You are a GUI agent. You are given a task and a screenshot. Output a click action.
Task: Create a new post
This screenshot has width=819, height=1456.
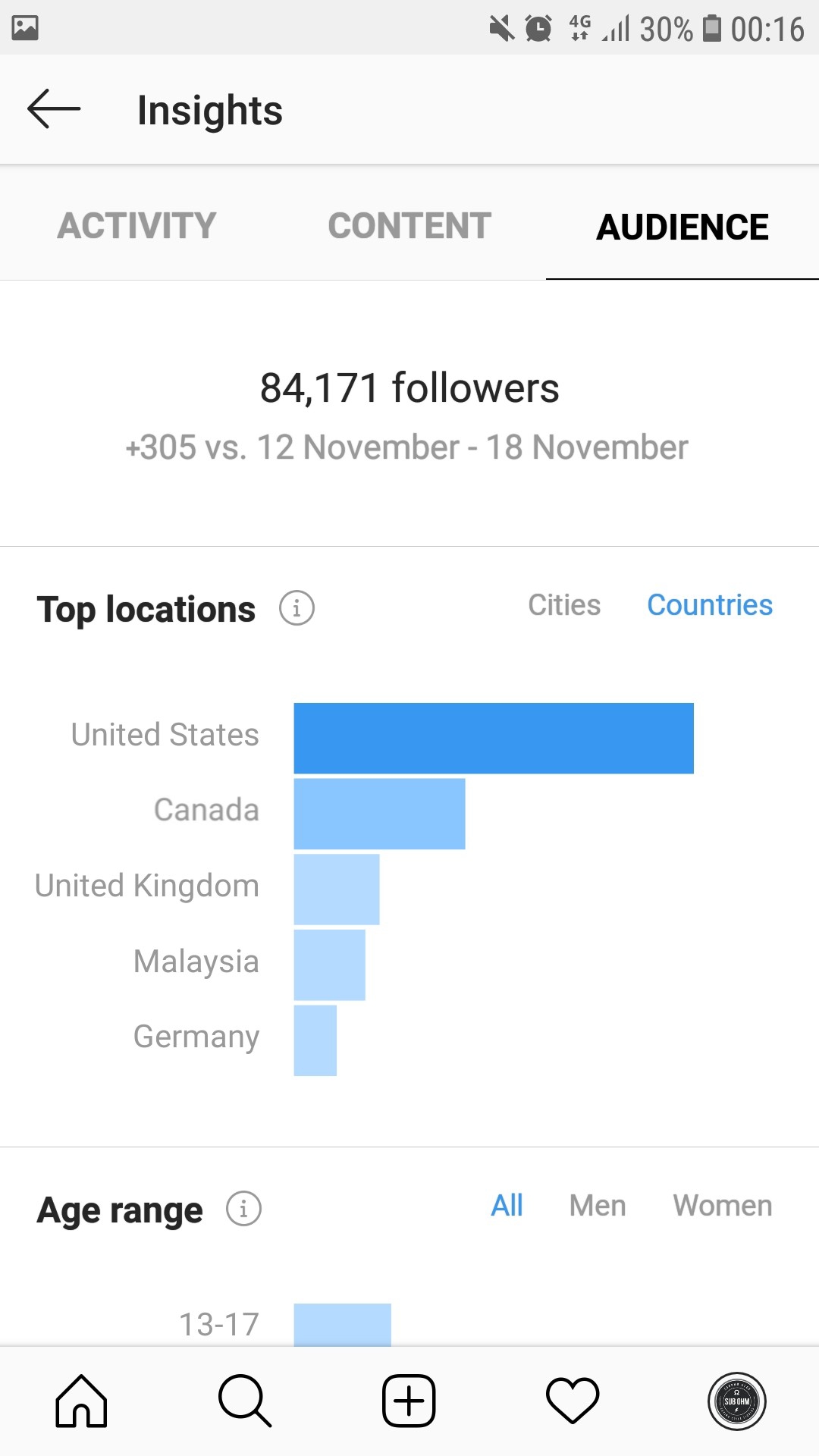pyautogui.click(x=409, y=1401)
